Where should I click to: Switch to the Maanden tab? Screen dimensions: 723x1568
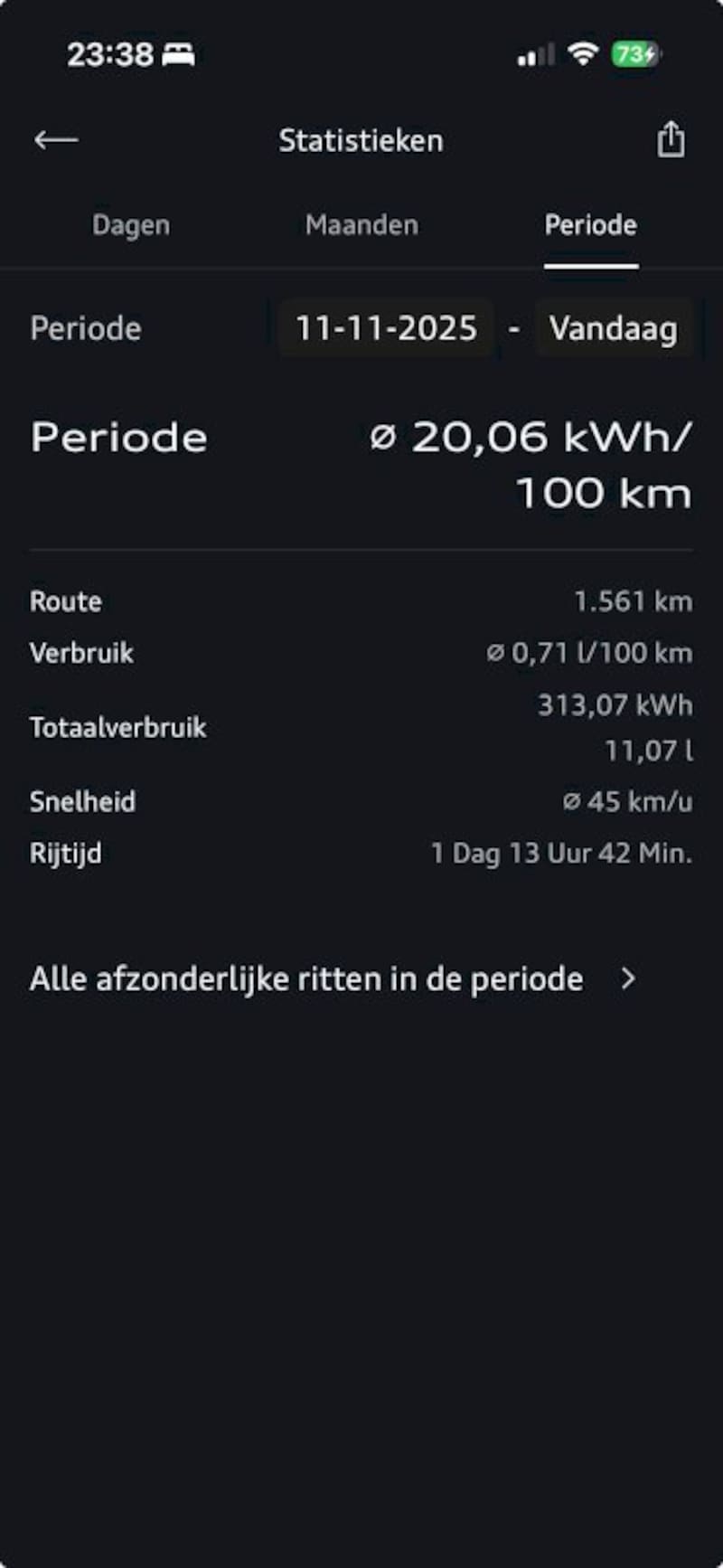361,225
